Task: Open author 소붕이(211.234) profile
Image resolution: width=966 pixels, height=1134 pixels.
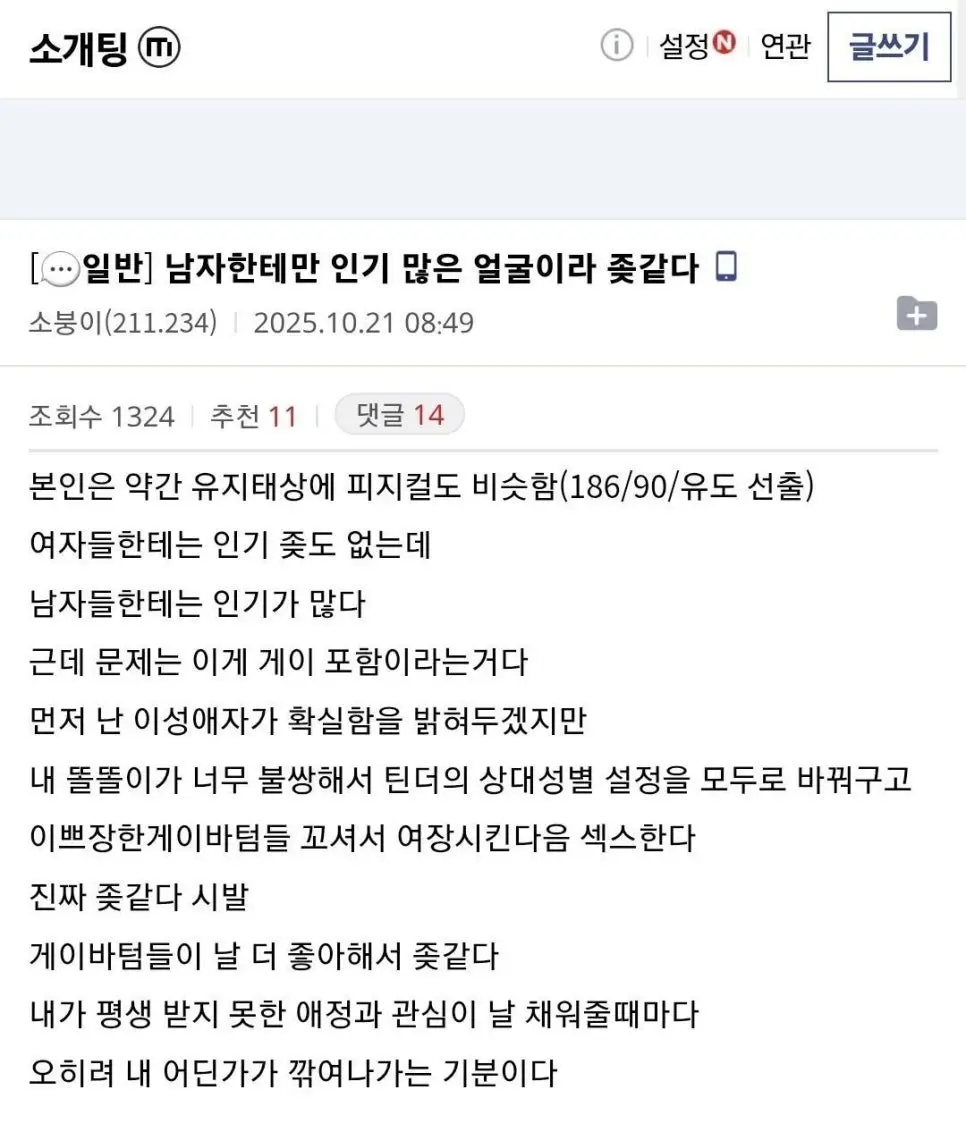Action: [122, 323]
